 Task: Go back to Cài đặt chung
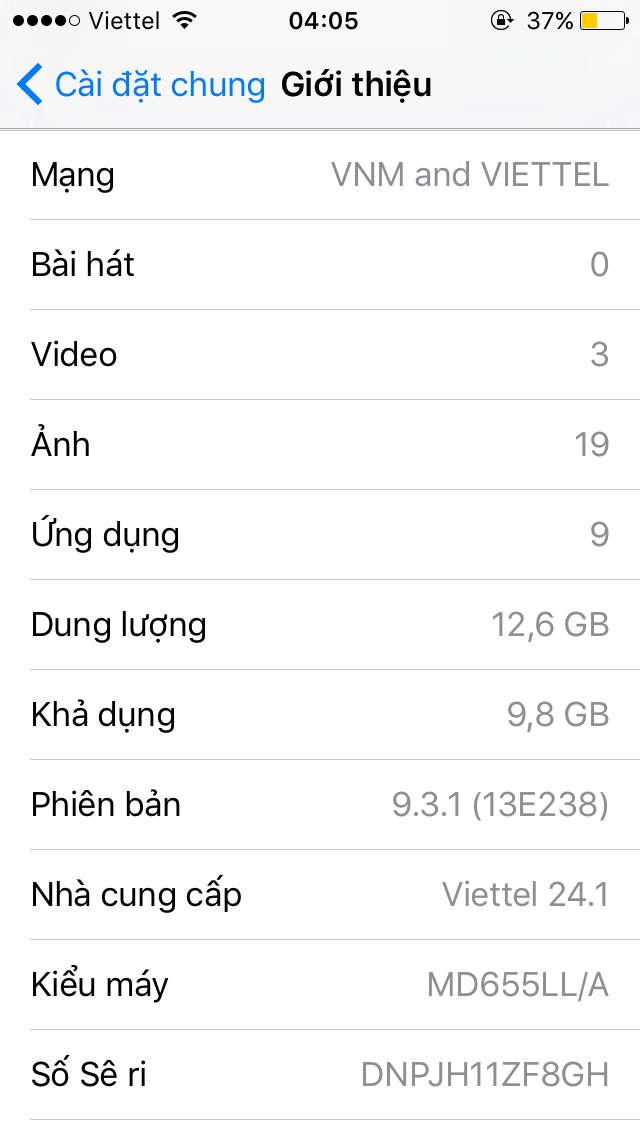140,85
